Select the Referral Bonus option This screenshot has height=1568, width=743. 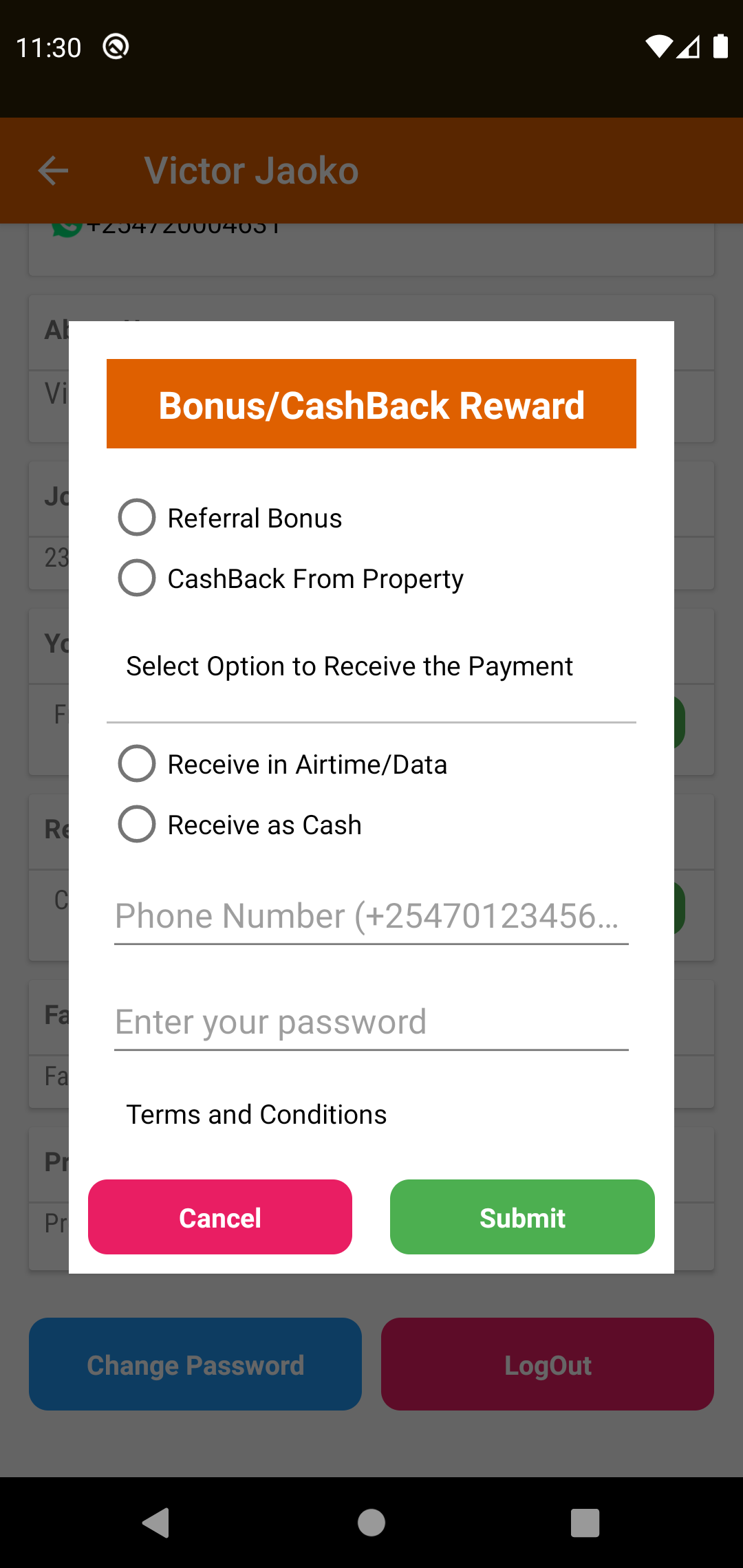click(x=137, y=517)
